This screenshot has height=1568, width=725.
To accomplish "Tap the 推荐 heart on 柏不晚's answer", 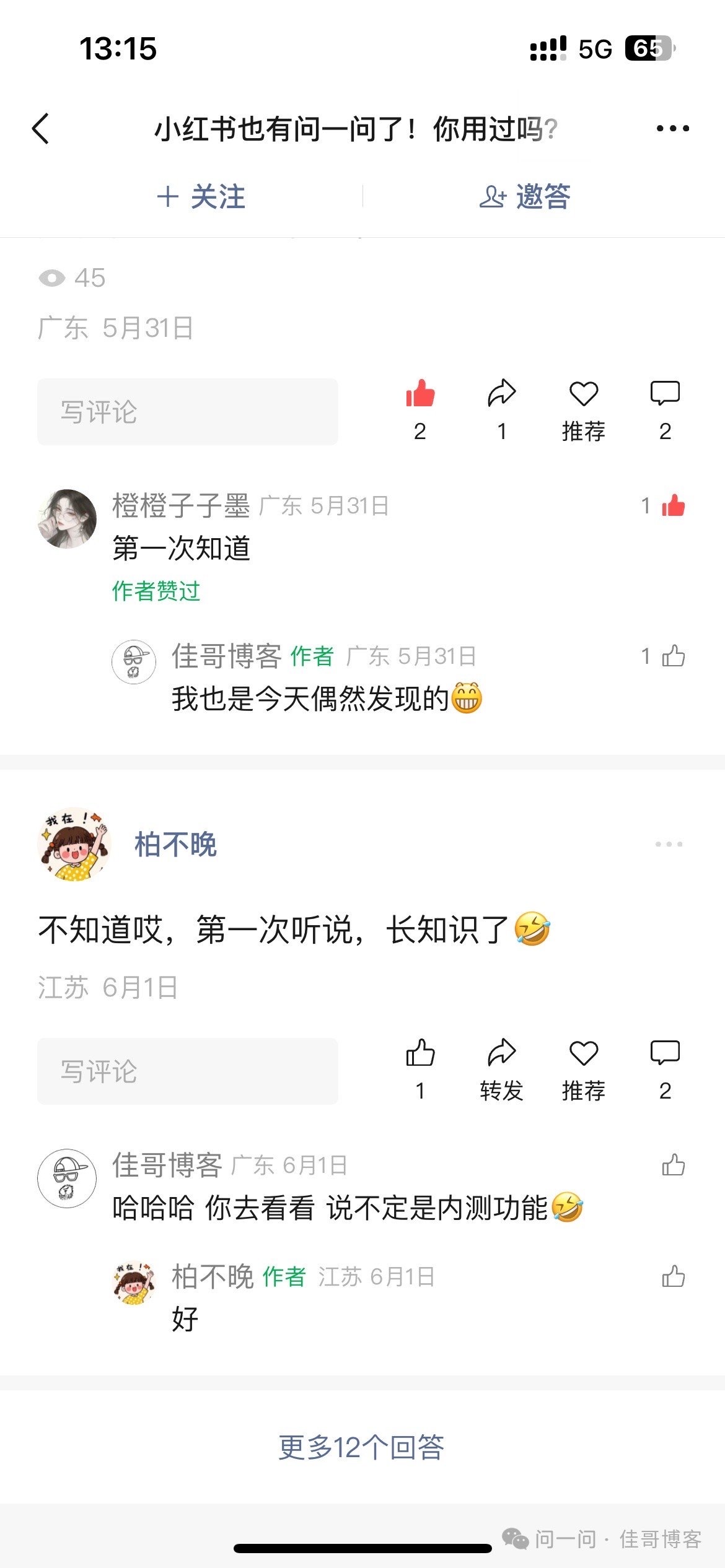I will 583,1069.
